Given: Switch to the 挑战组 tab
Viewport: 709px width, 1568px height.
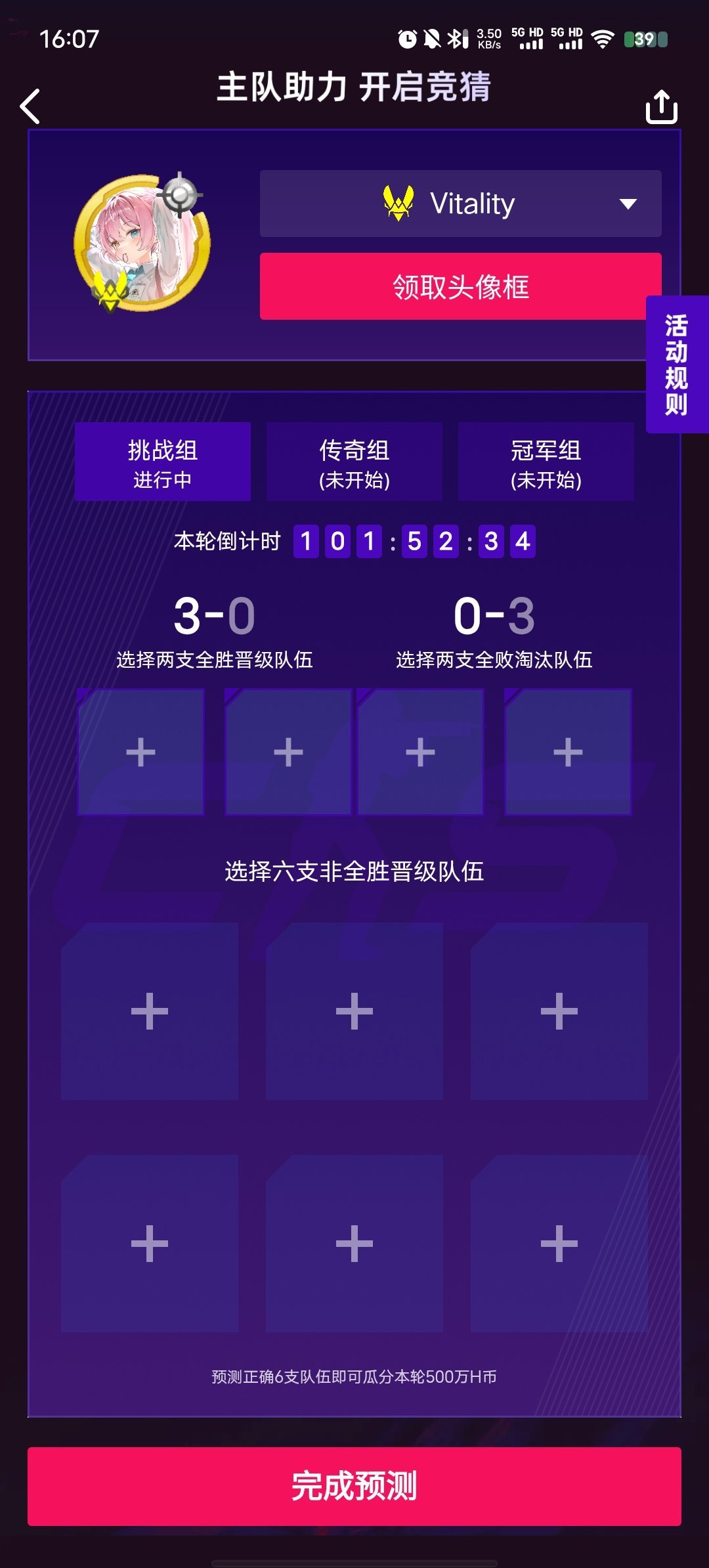Looking at the screenshot, I should [163, 462].
